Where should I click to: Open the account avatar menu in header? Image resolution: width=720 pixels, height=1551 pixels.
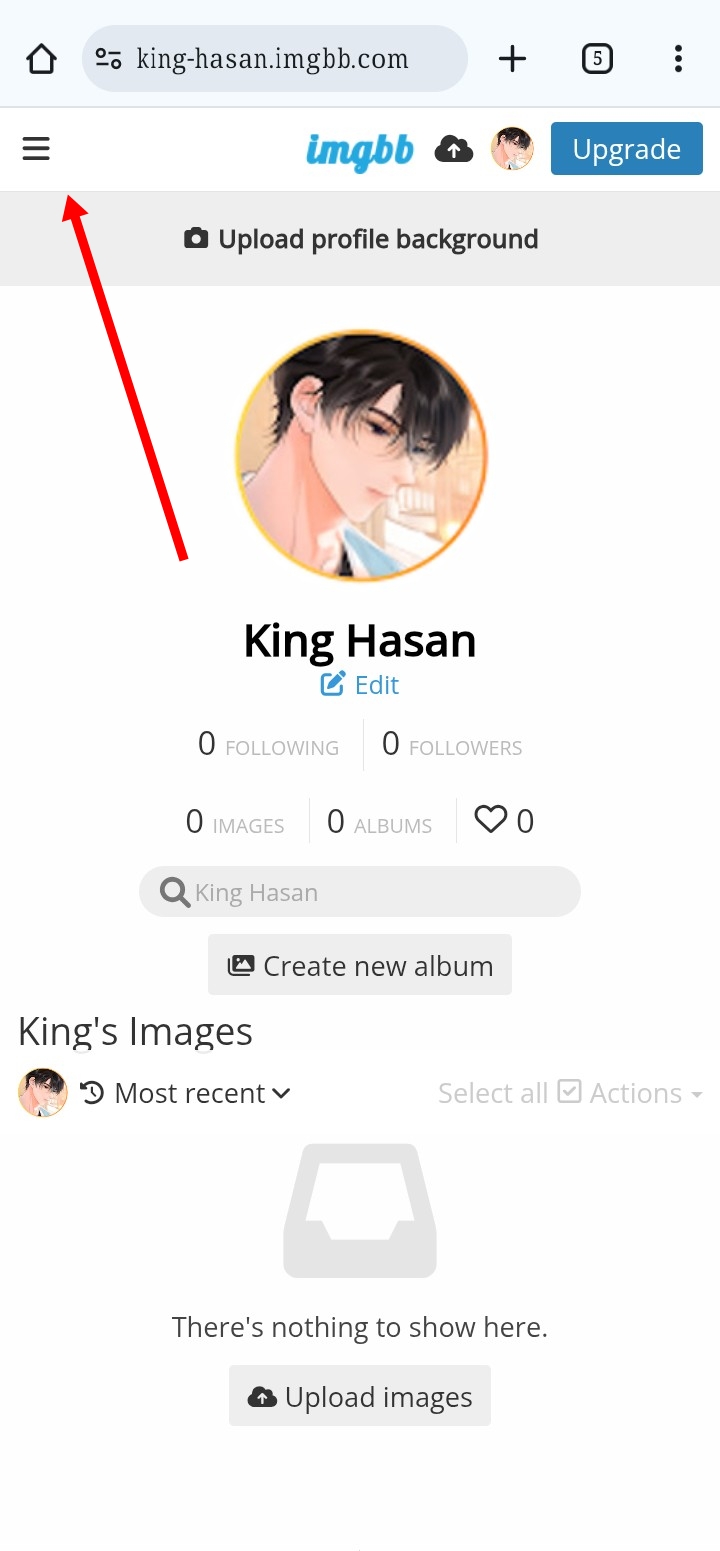tap(512, 149)
